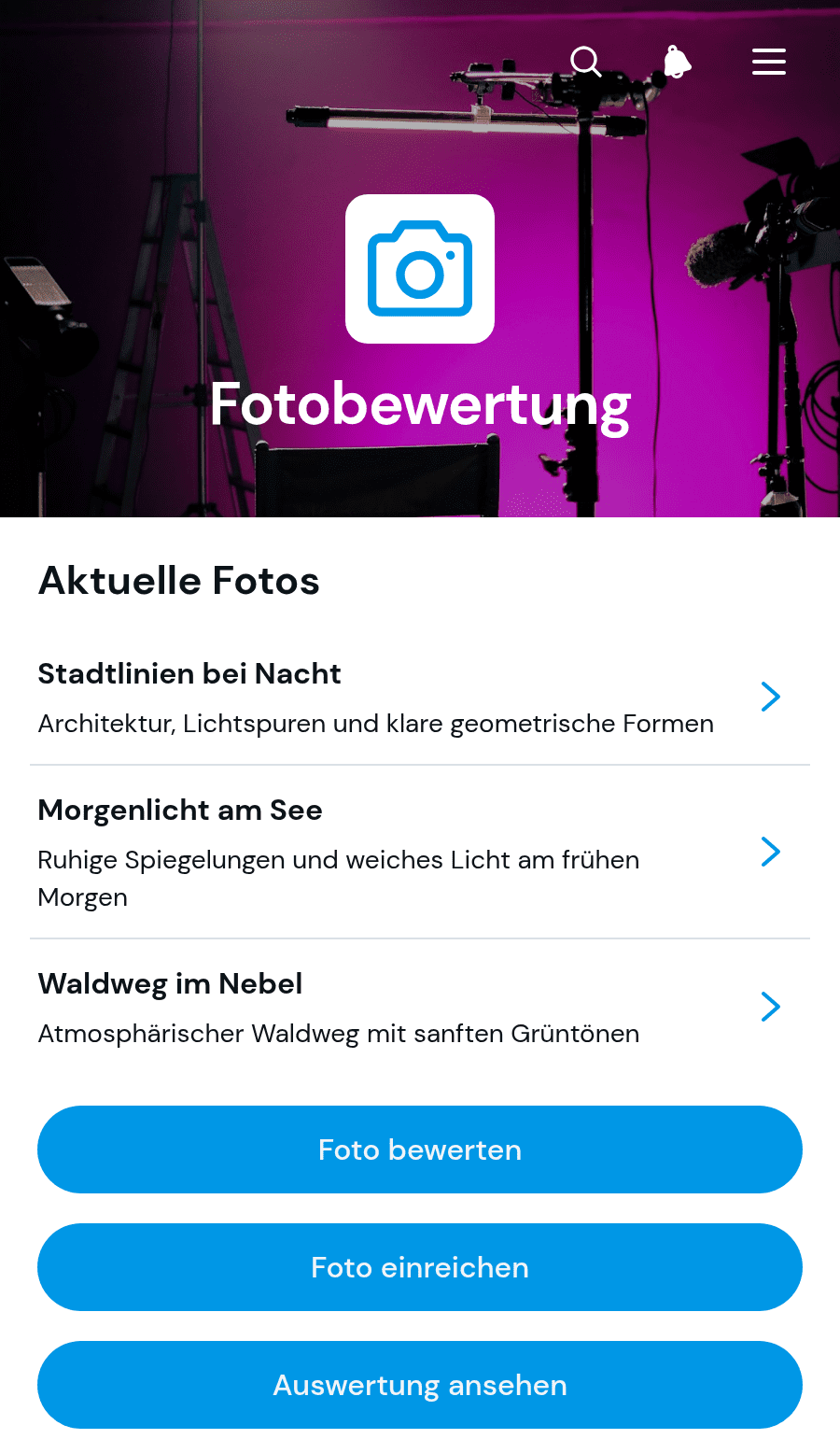Tap the Foto bewerten button
Image resolution: width=840 pixels, height=1453 pixels.
click(x=420, y=1150)
